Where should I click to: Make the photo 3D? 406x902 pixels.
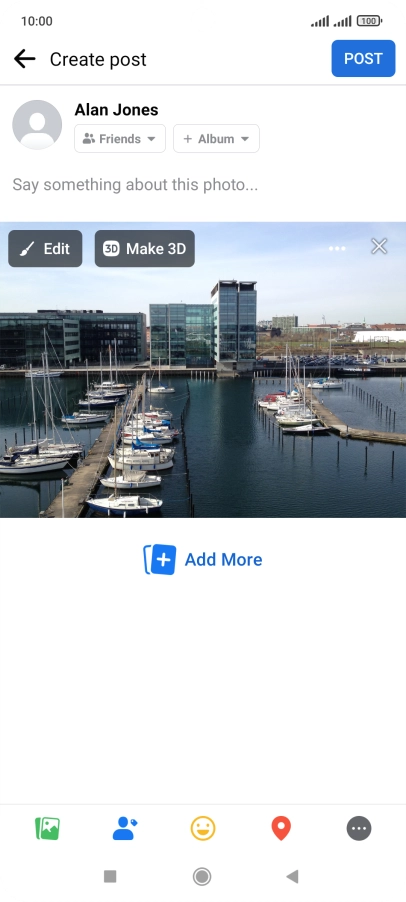tap(144, 249)
